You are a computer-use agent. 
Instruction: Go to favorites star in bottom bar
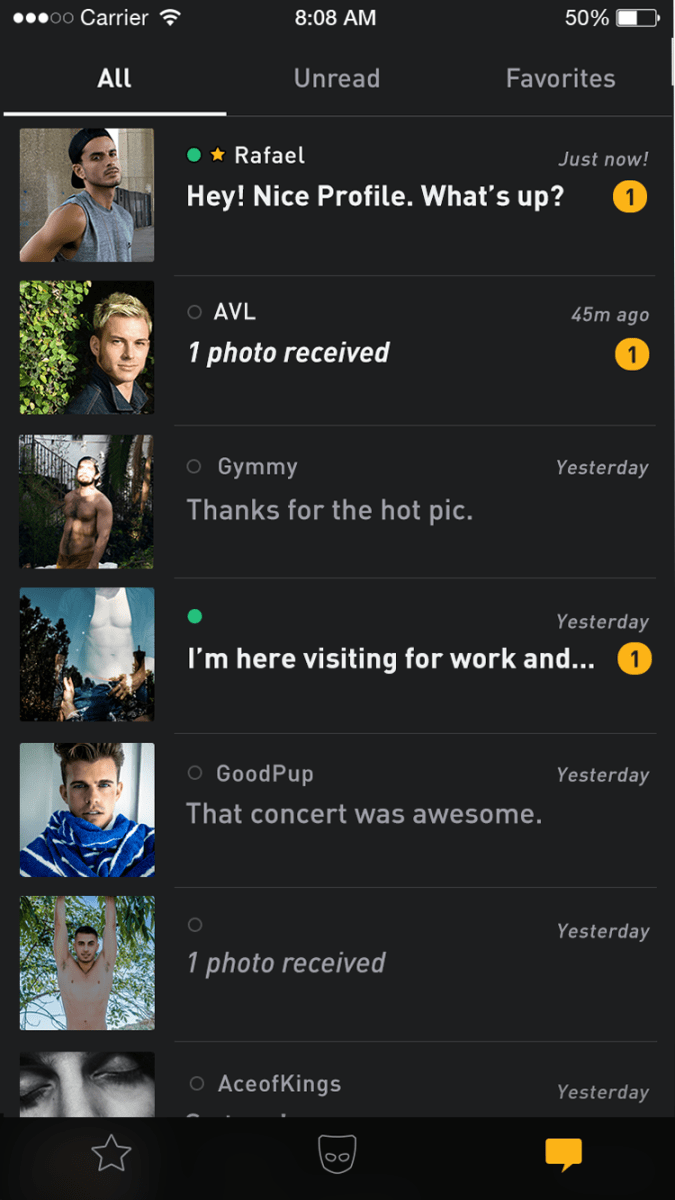(x=111, y=1155)
